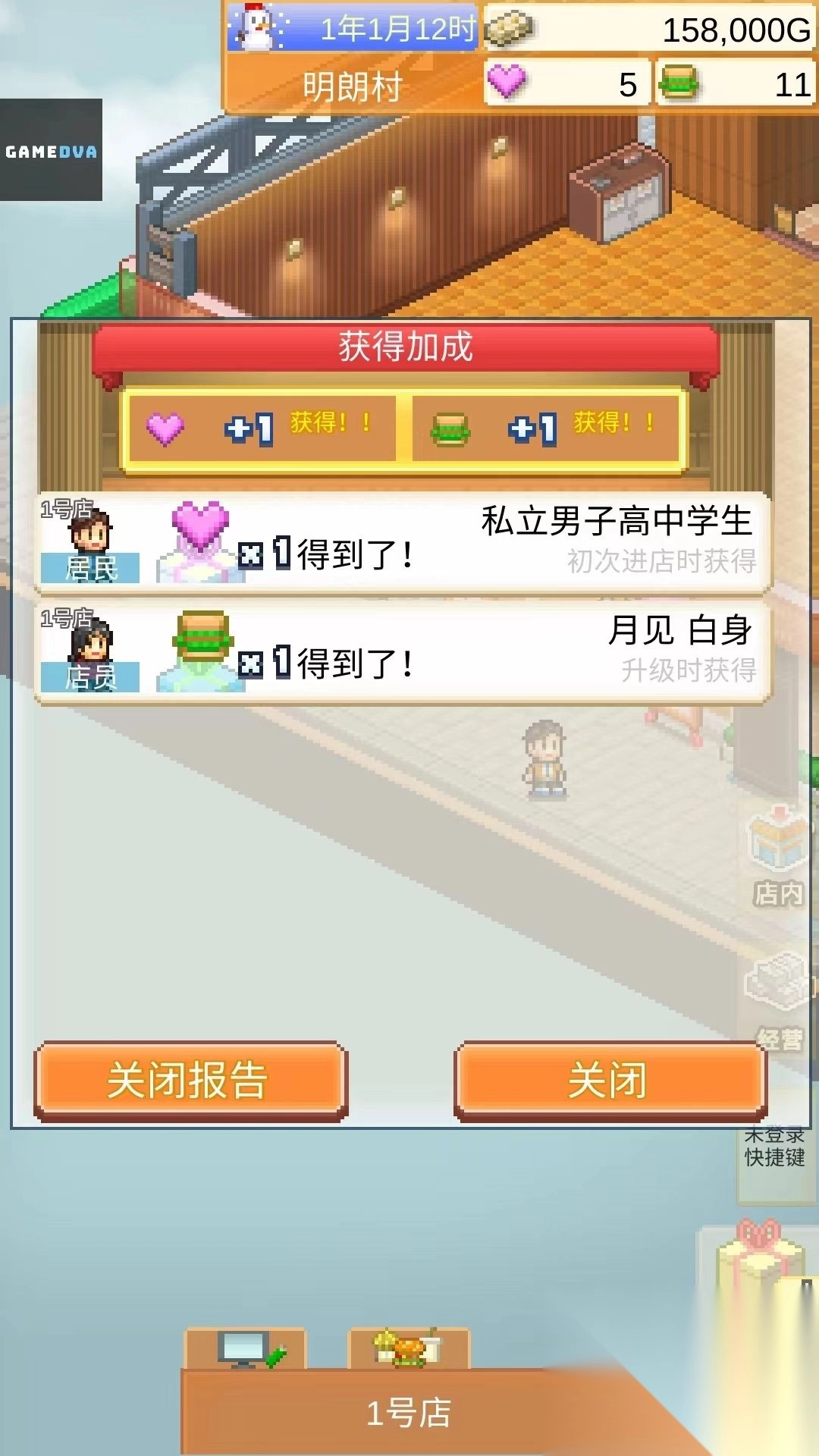Open the 月见 白身 reward row

[x=403, y=652]
